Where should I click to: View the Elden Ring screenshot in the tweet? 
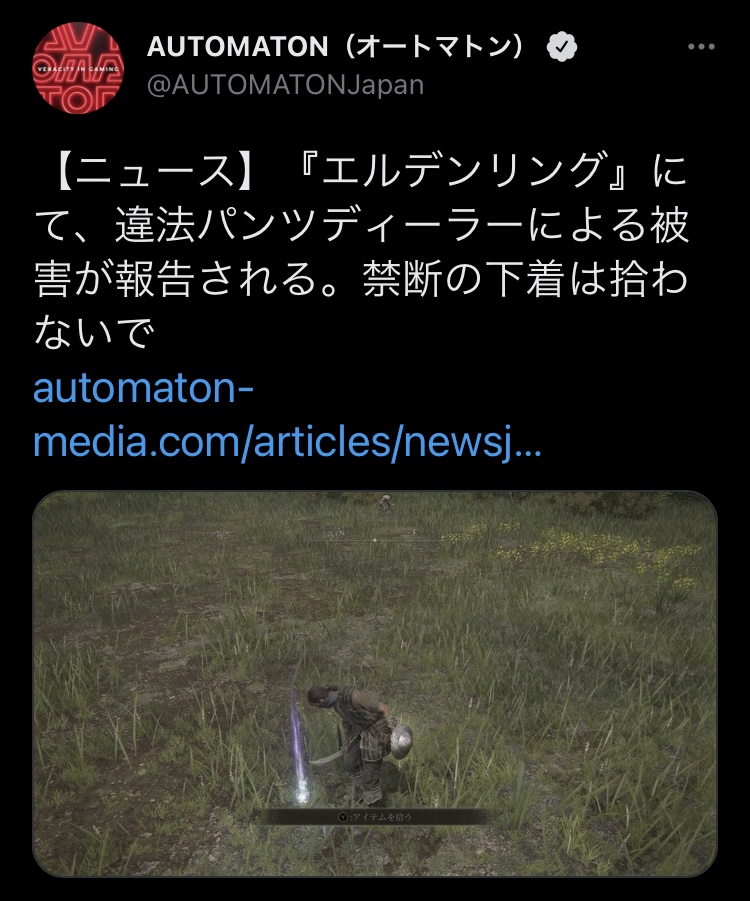point(375,684)
